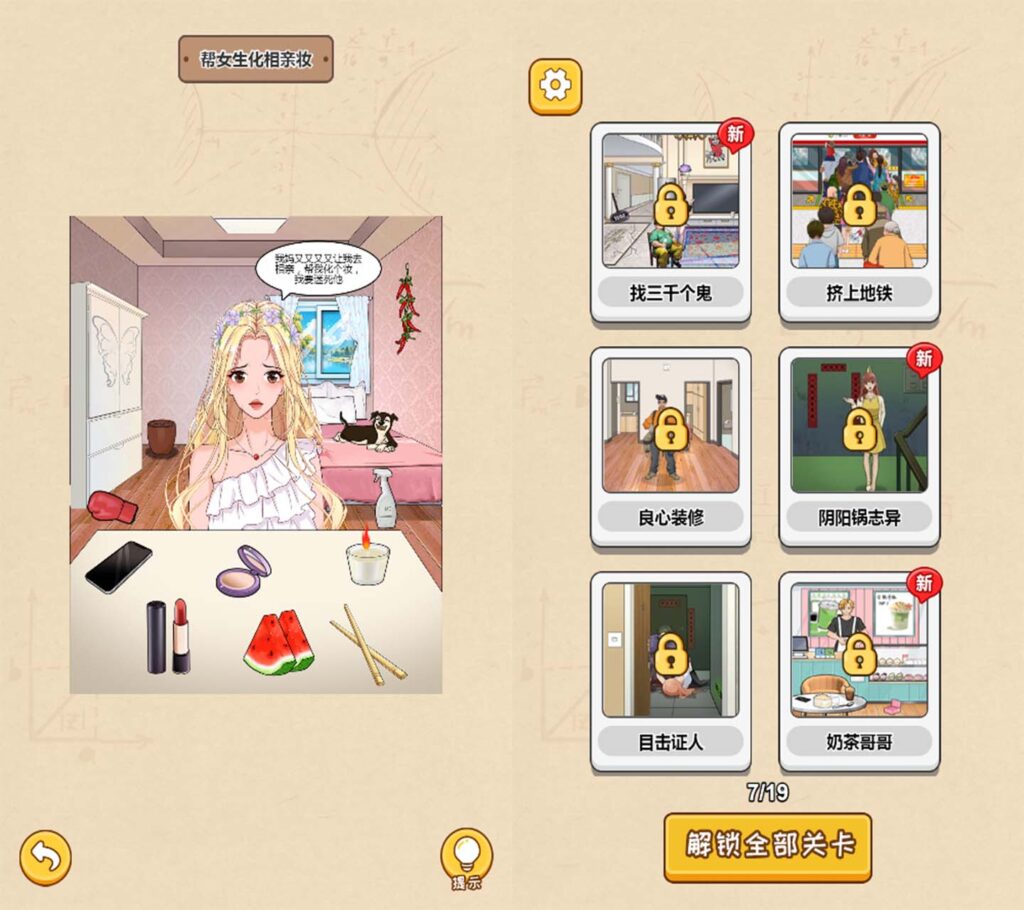This screenshot has height=910, width=1024.
Task: Go back with the undo arrow
Action: tap(46, 857)
